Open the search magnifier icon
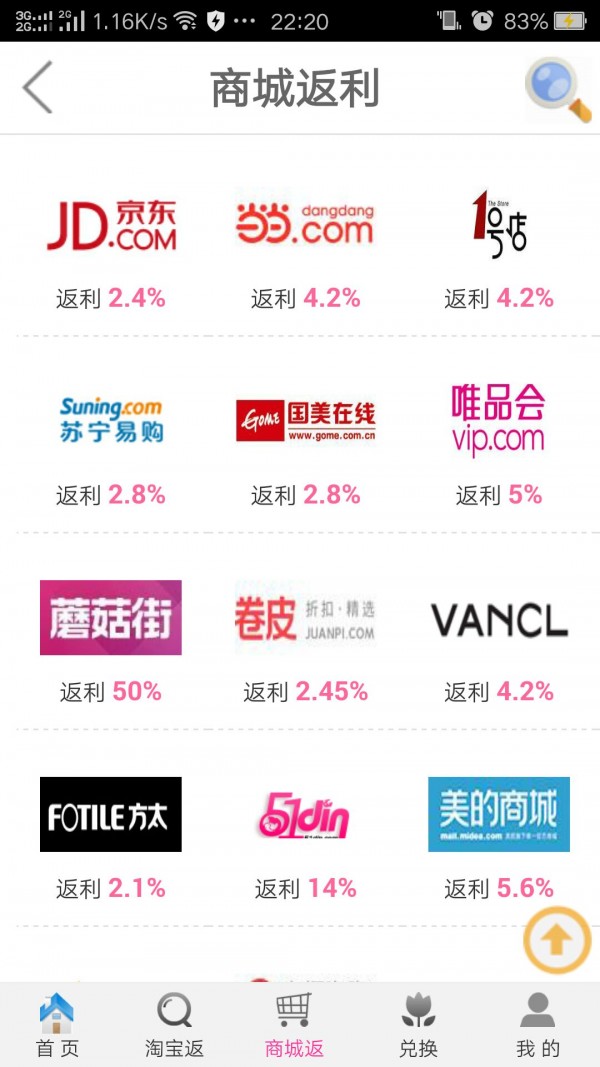 557,89
